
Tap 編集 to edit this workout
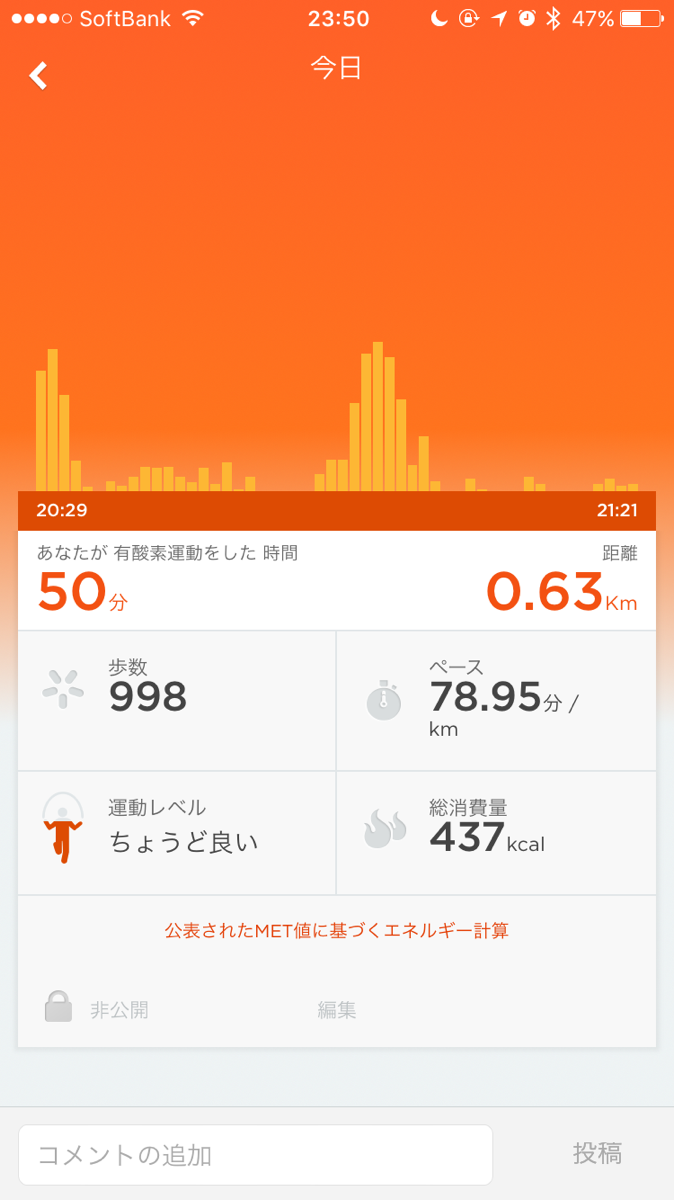(337, 1010)
